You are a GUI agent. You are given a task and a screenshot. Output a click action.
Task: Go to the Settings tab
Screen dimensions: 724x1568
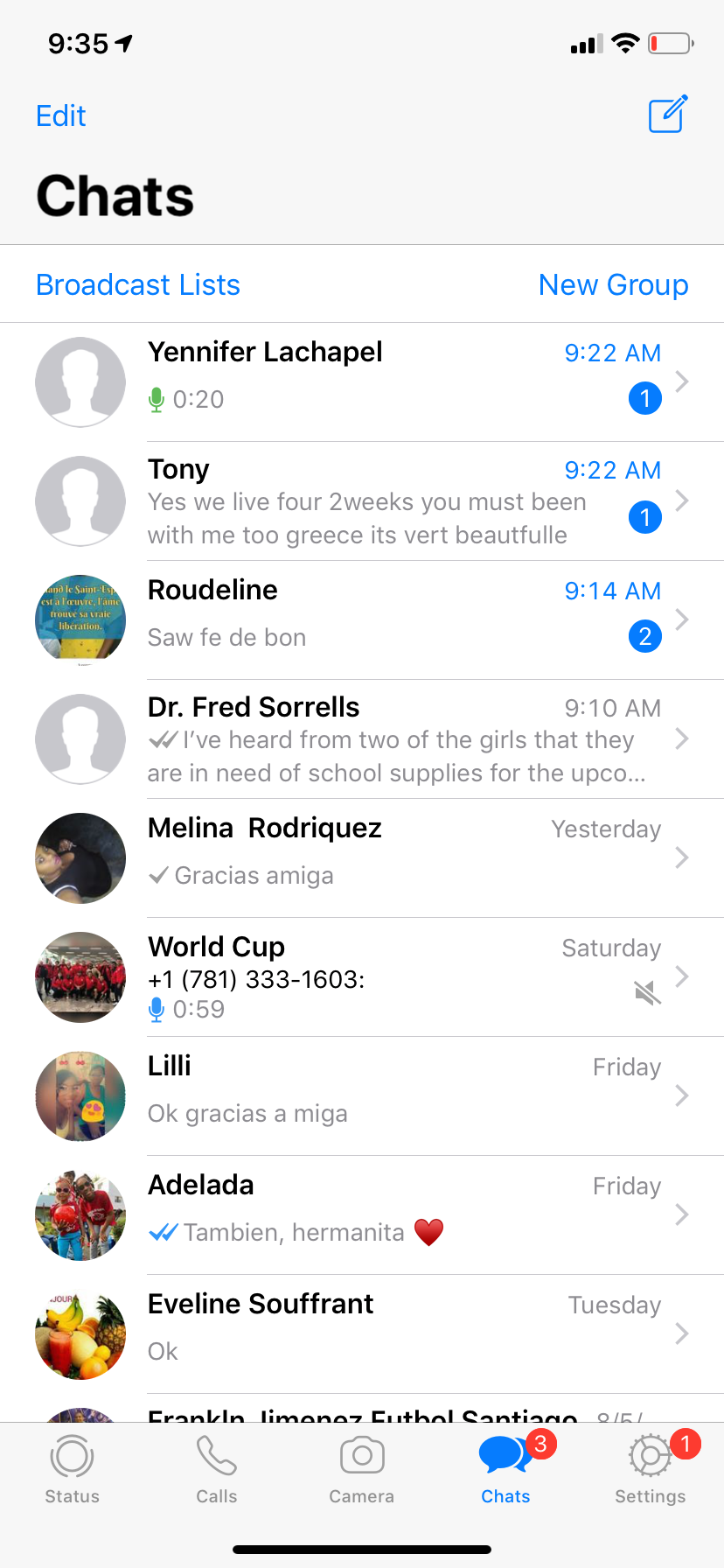pyautogui.click(x=651, y=1470)
